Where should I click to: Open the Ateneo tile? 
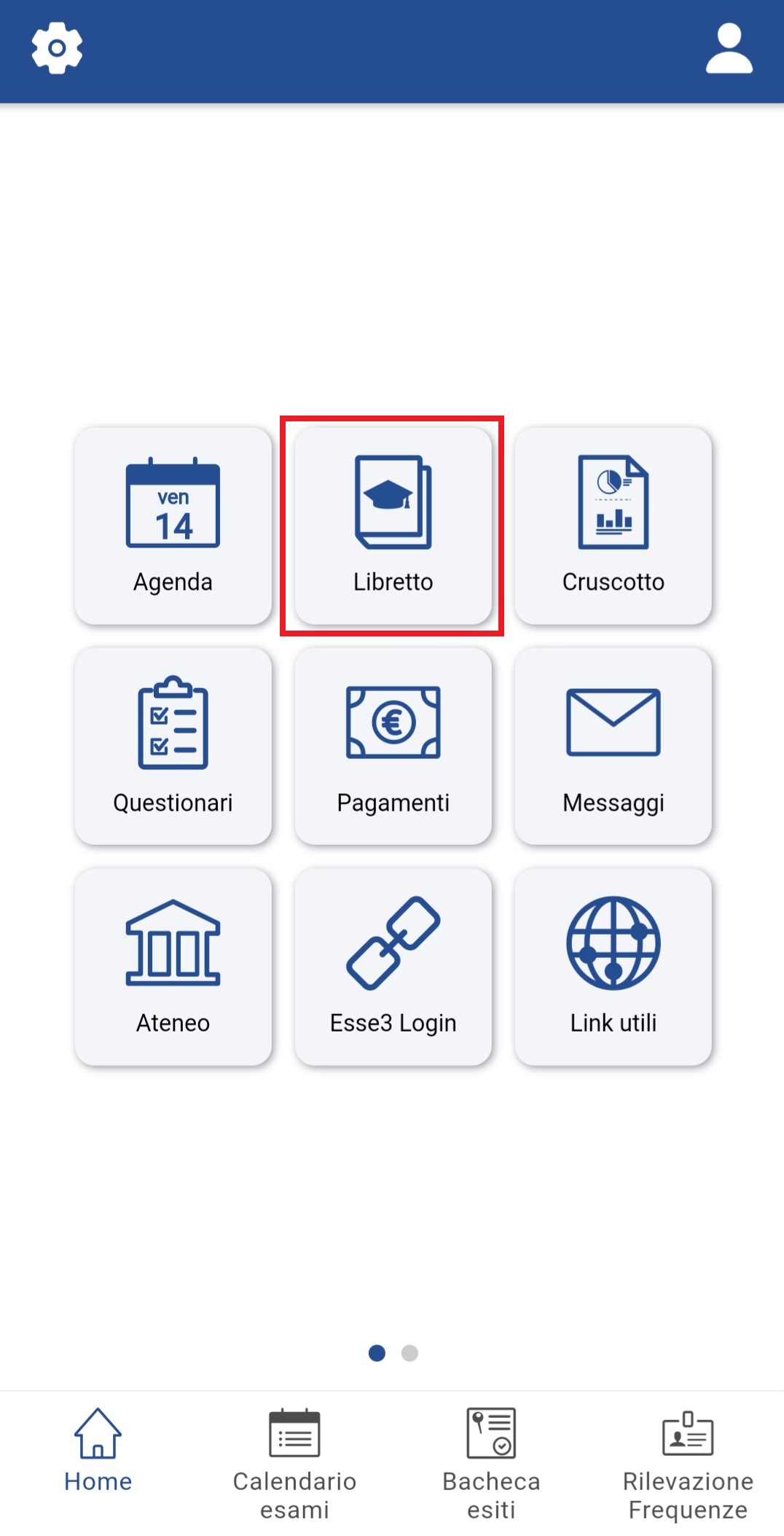(173, 966)
